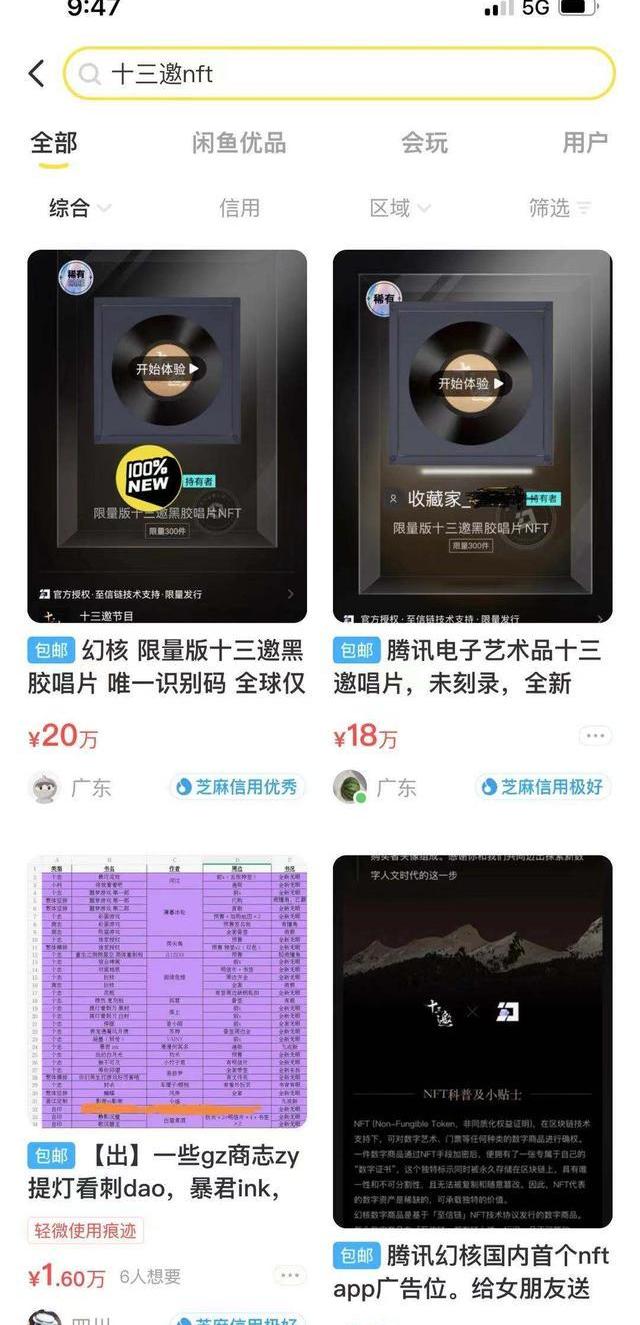This screenshot has height=1325, width=640.
Task: Switch to the 闲鱼优品 tab
Action: (238, 142)
